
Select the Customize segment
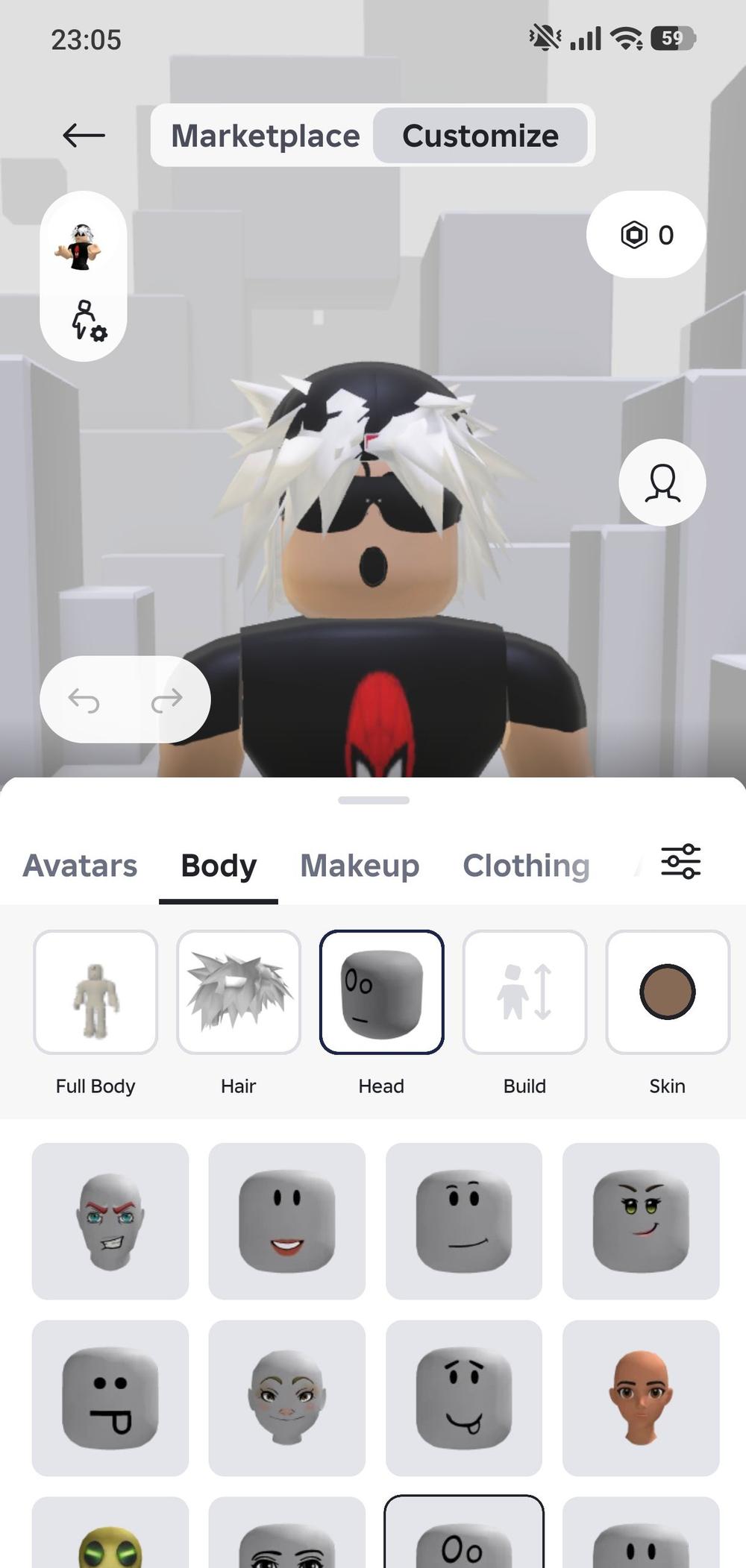pos(480,136)
